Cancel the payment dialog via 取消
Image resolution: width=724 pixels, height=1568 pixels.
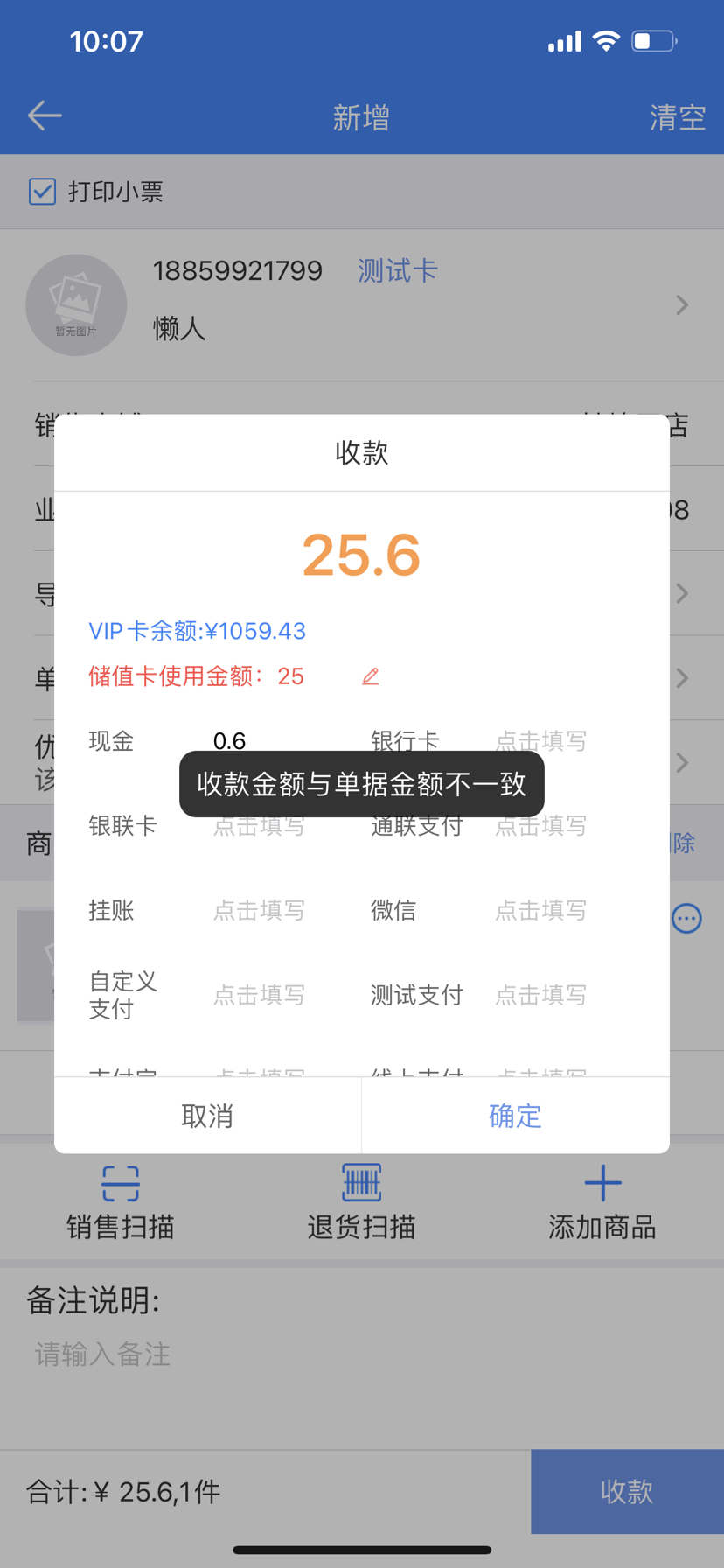point(207,1116)
